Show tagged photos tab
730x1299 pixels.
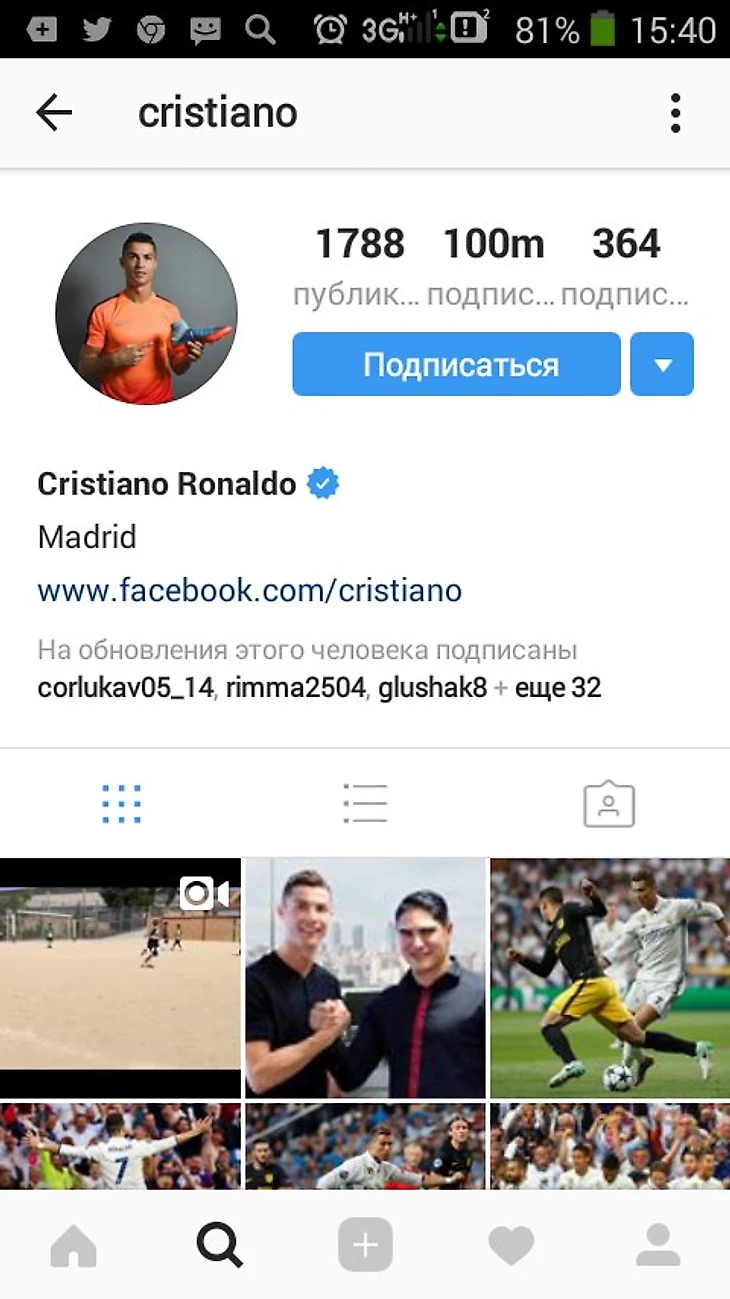[609, 804]
